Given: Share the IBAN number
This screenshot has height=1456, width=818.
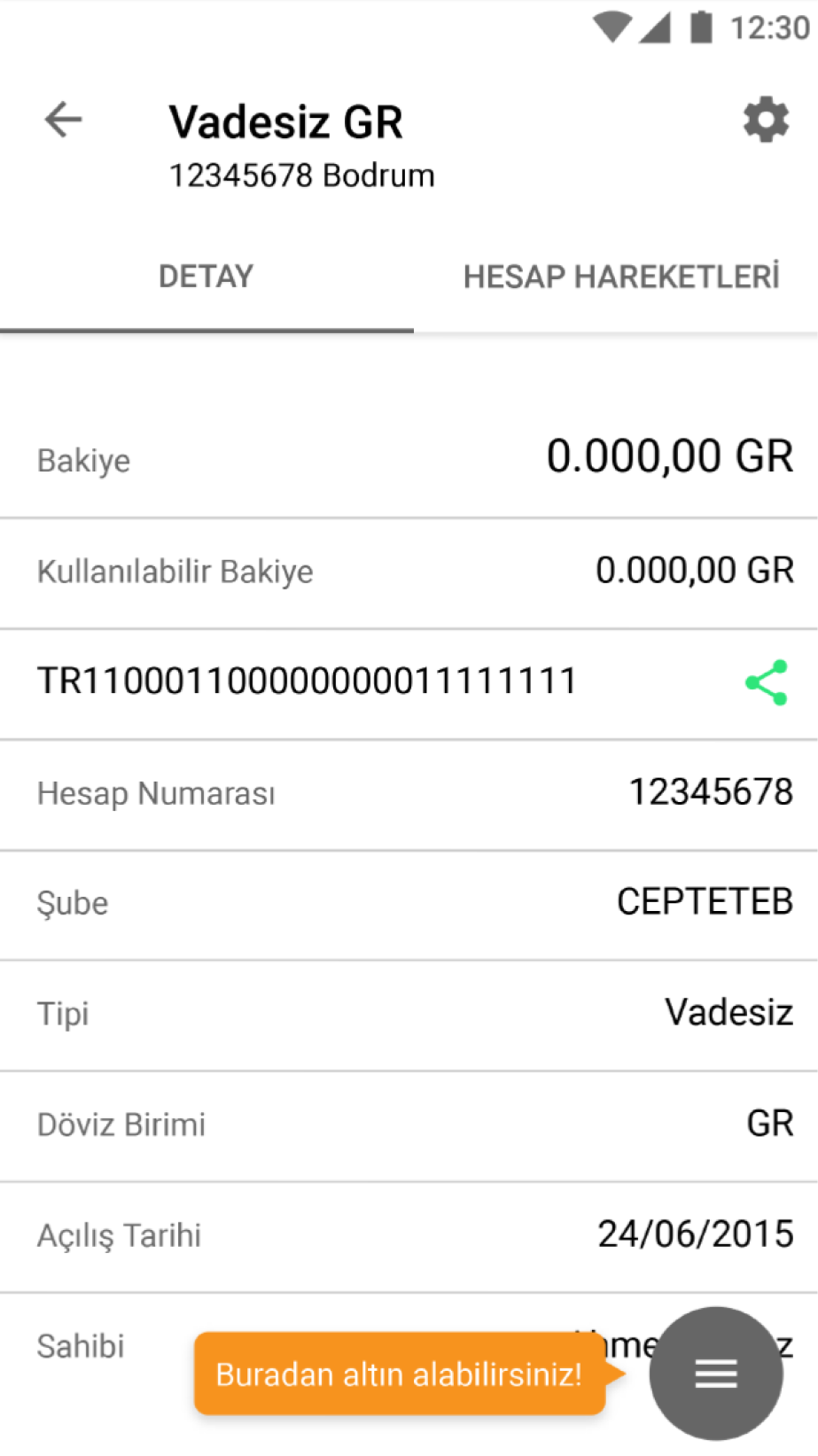Looking at the screenshot, I should (766, 682).
